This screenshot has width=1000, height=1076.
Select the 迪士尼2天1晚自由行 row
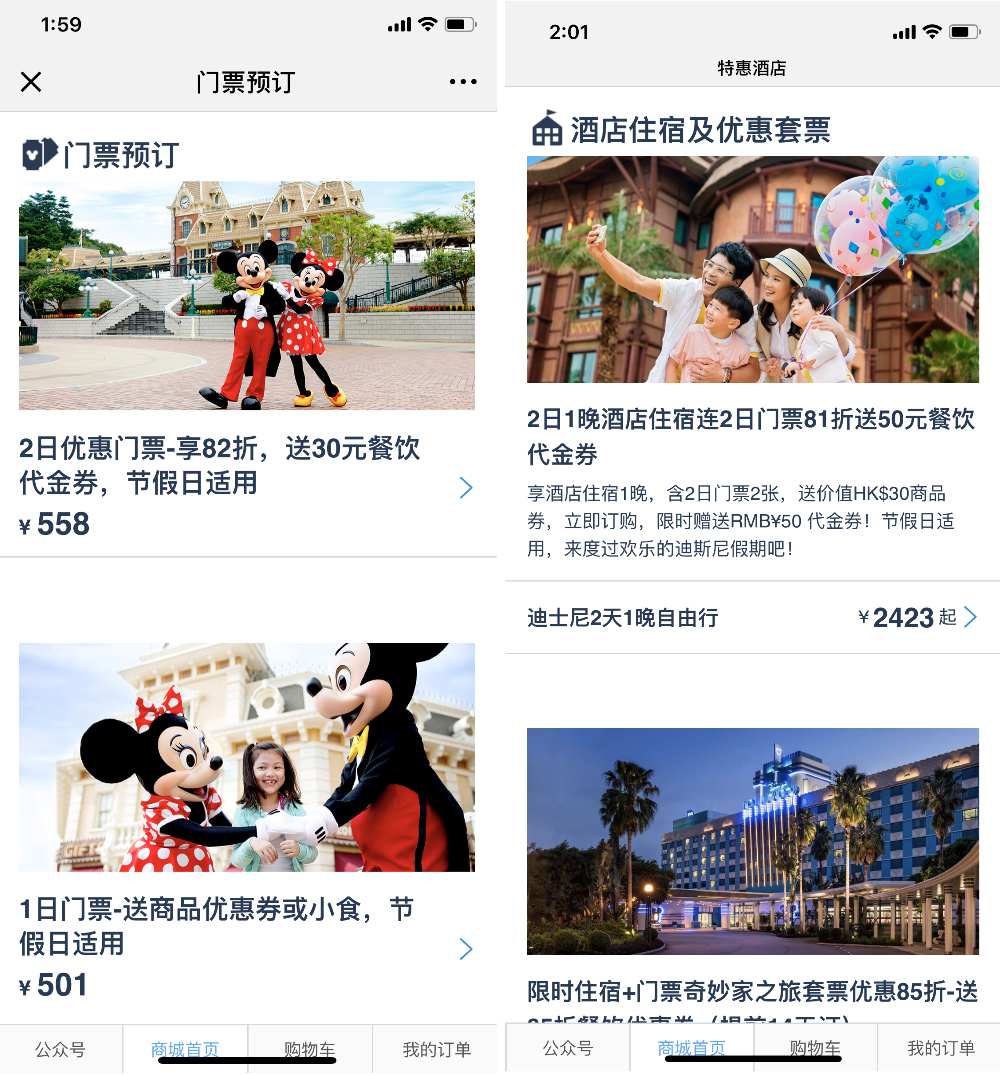coord(751,618)
